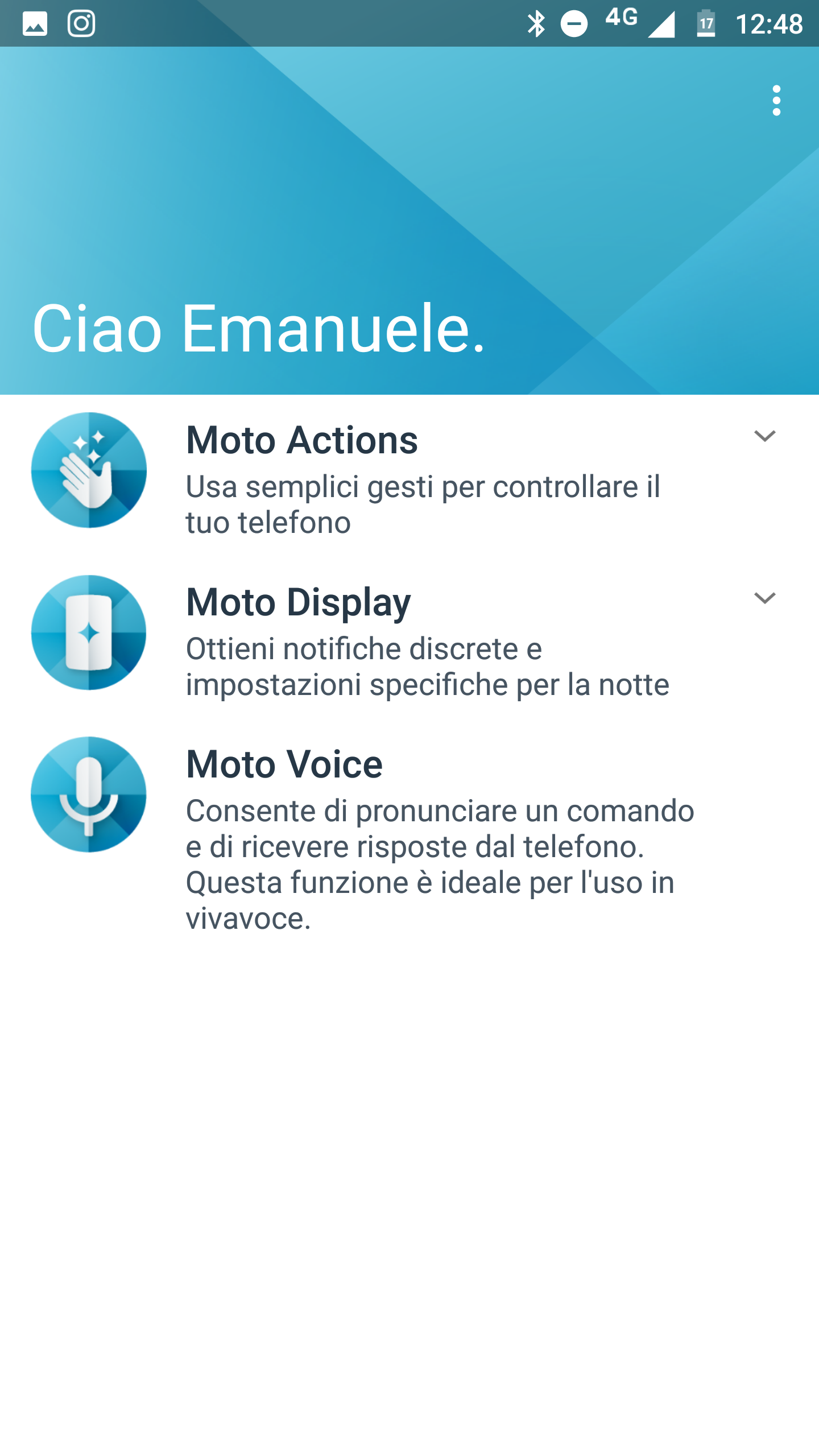Open the three-dot overflow menu

(x=776, y=101)
